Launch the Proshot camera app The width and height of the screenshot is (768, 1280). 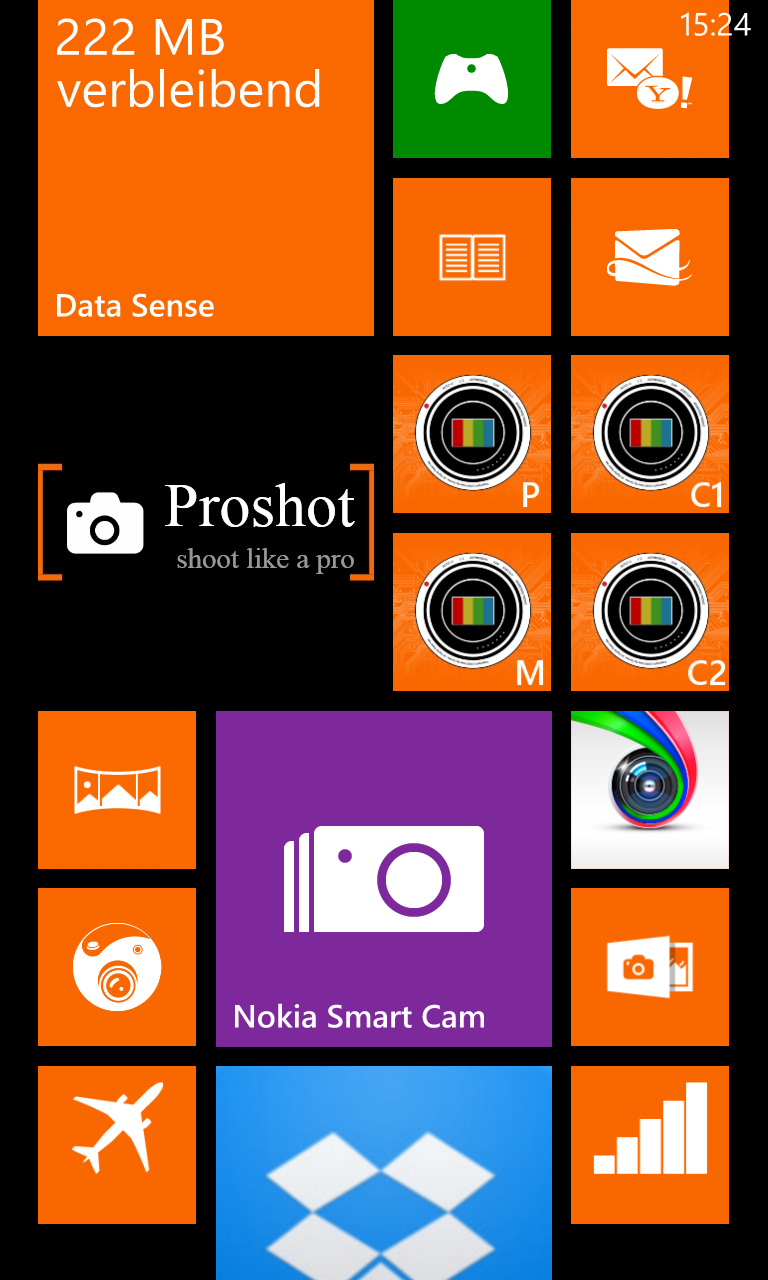[x=205, y=522]
